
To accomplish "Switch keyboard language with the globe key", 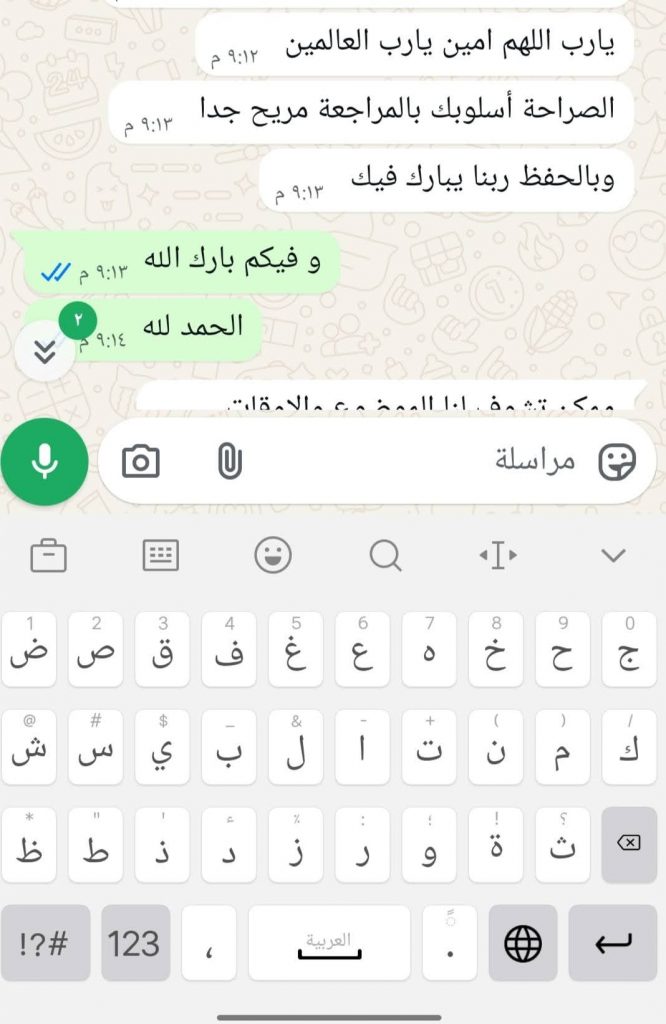I will coord(523,942).
